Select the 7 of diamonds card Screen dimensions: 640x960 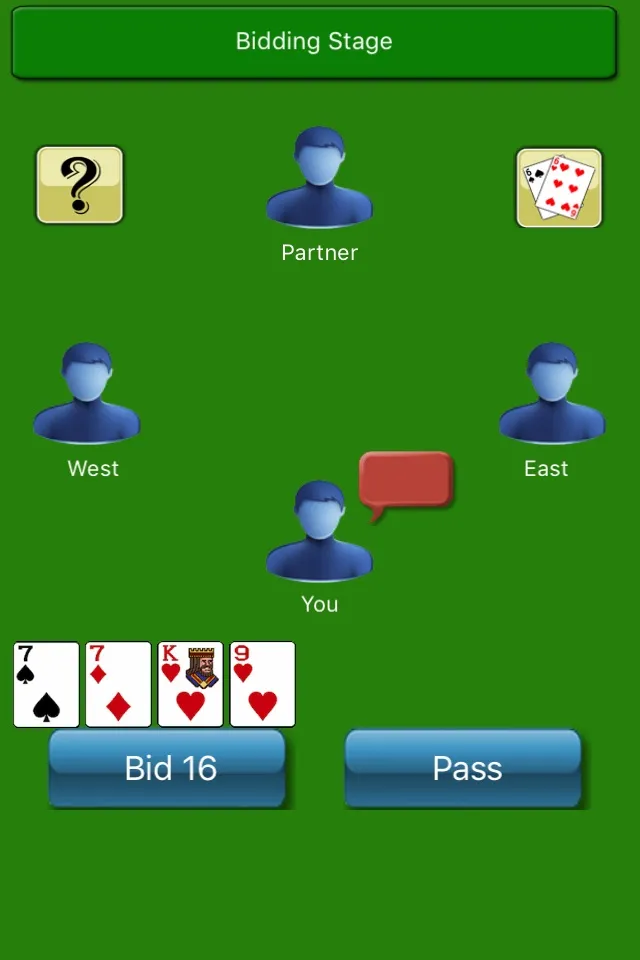click(x=118, y=684)
